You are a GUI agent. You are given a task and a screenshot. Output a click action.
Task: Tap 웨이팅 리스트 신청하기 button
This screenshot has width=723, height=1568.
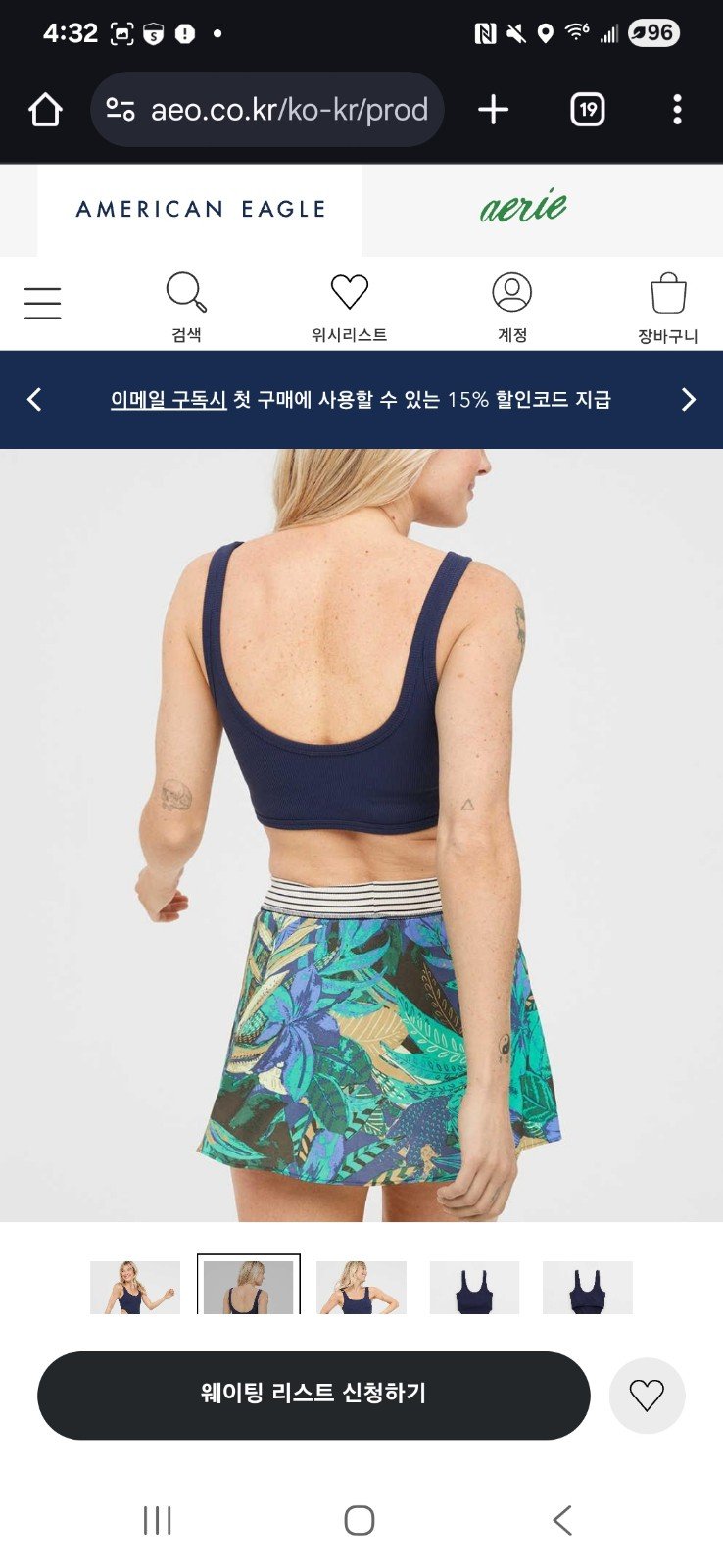coord(313,1395)
